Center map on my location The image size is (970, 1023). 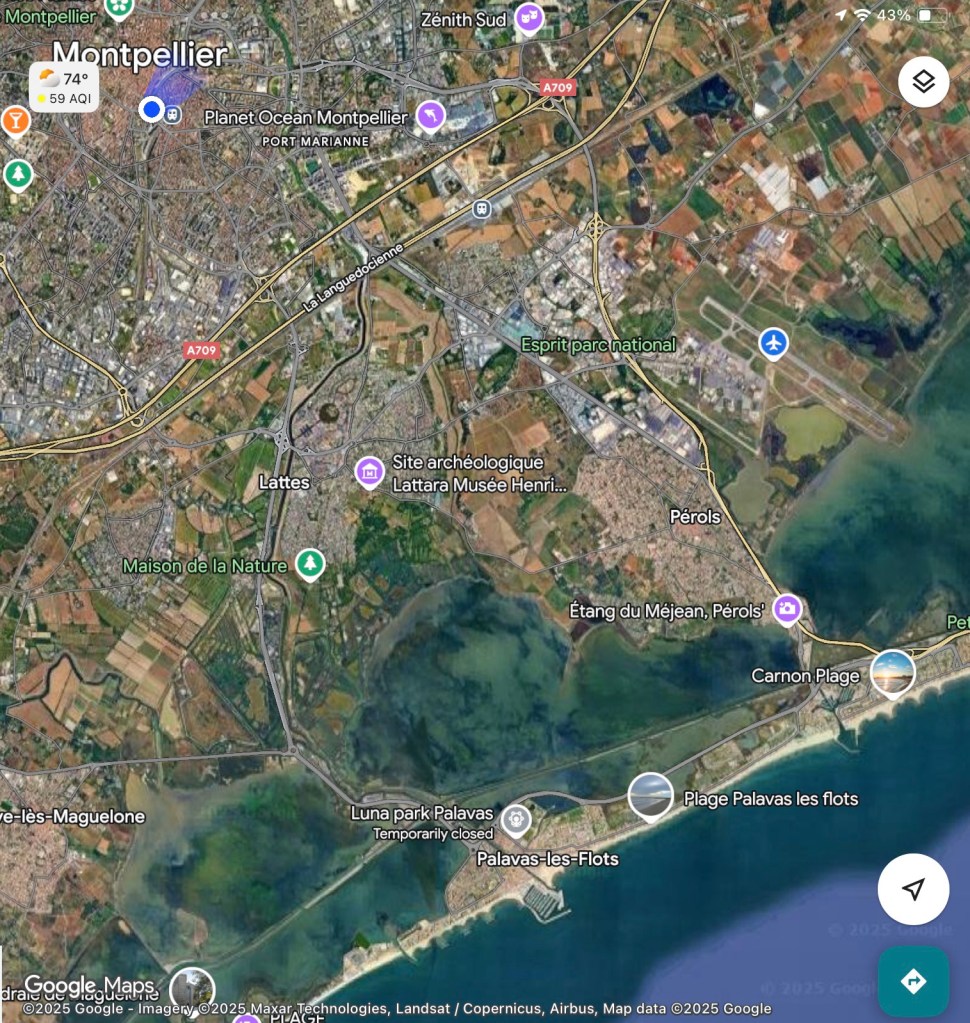913,889
